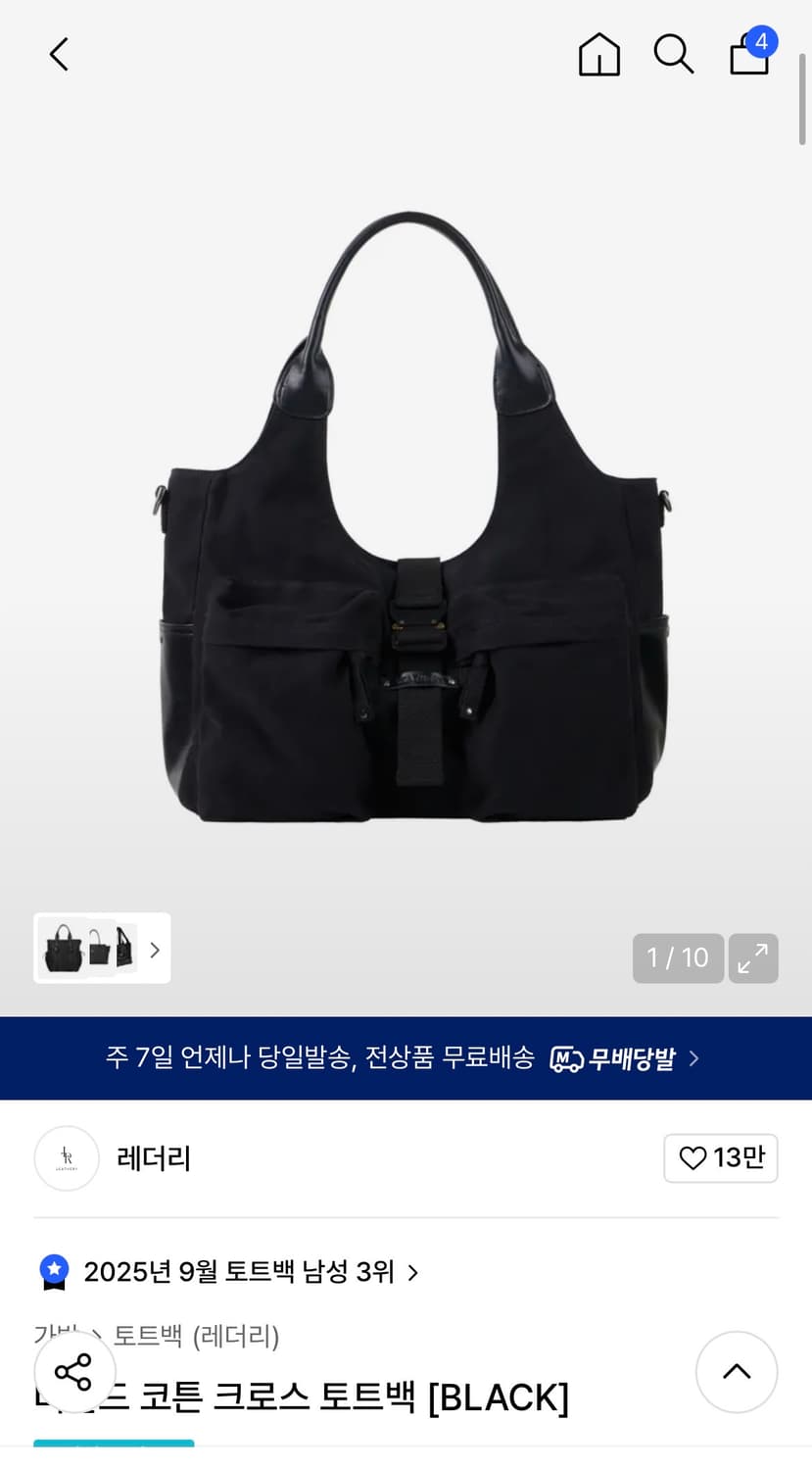Tap the 레더리 brand logo icon

tap(66, 1158)
